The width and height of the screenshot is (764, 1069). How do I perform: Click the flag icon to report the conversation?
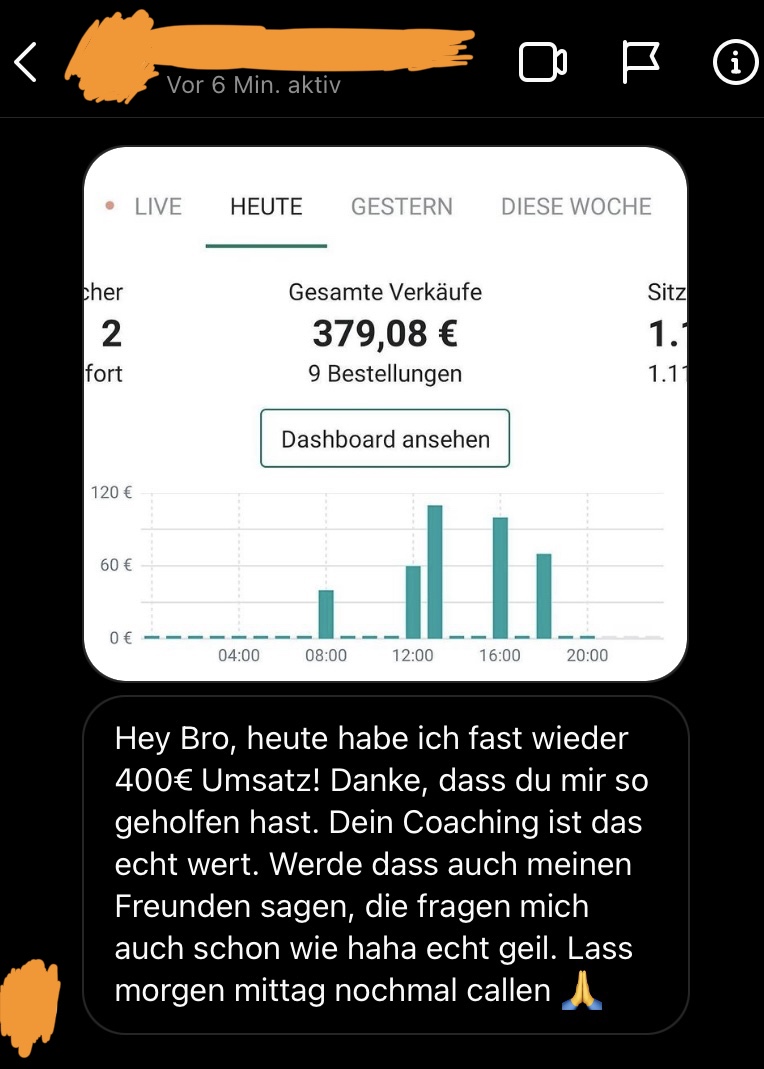[640, 62]
